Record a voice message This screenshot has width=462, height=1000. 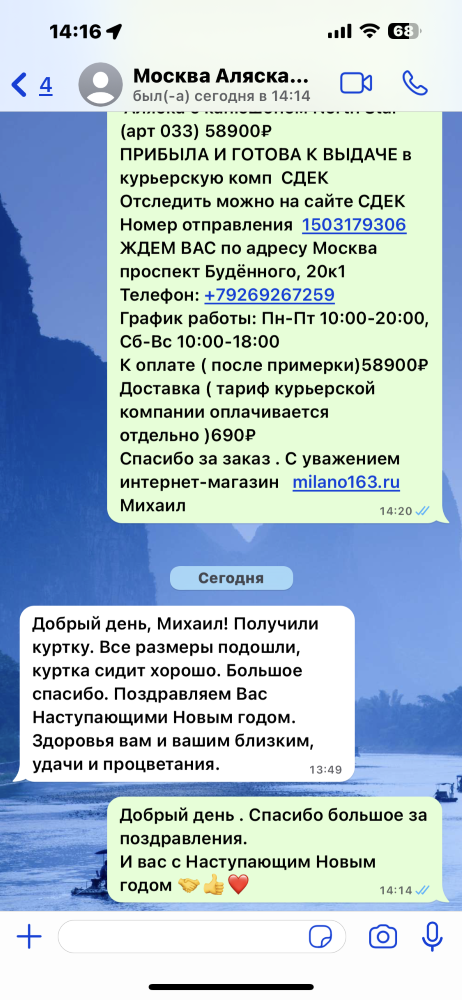click(x=433, y=937)
